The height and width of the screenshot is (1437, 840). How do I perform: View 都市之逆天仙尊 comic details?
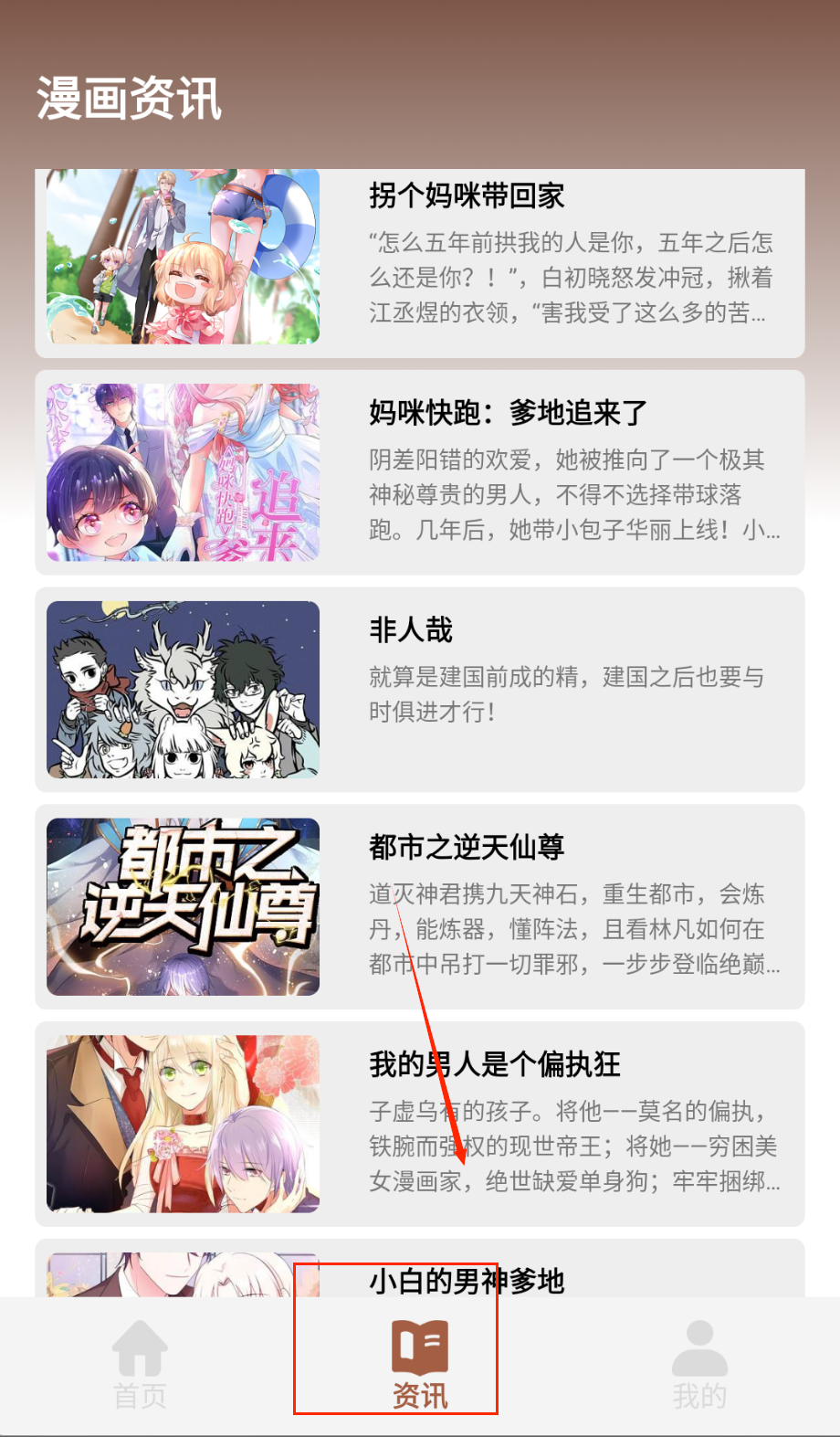click(x=420, y=906)
